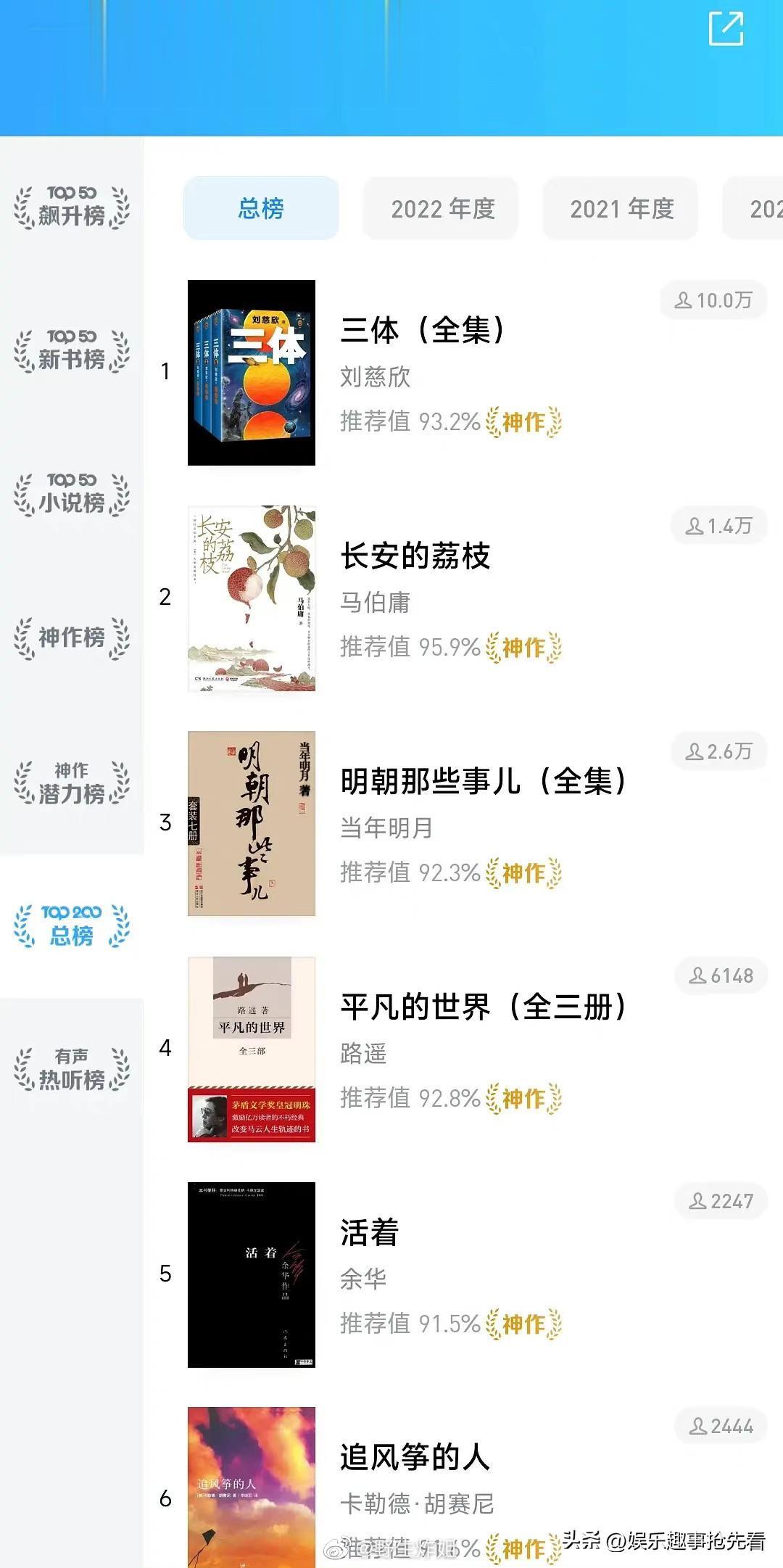Open the 神作潜力榜 side tab
Image resolution: width=783 pixels, height=1568 pixels.
(x=72, y=783)
